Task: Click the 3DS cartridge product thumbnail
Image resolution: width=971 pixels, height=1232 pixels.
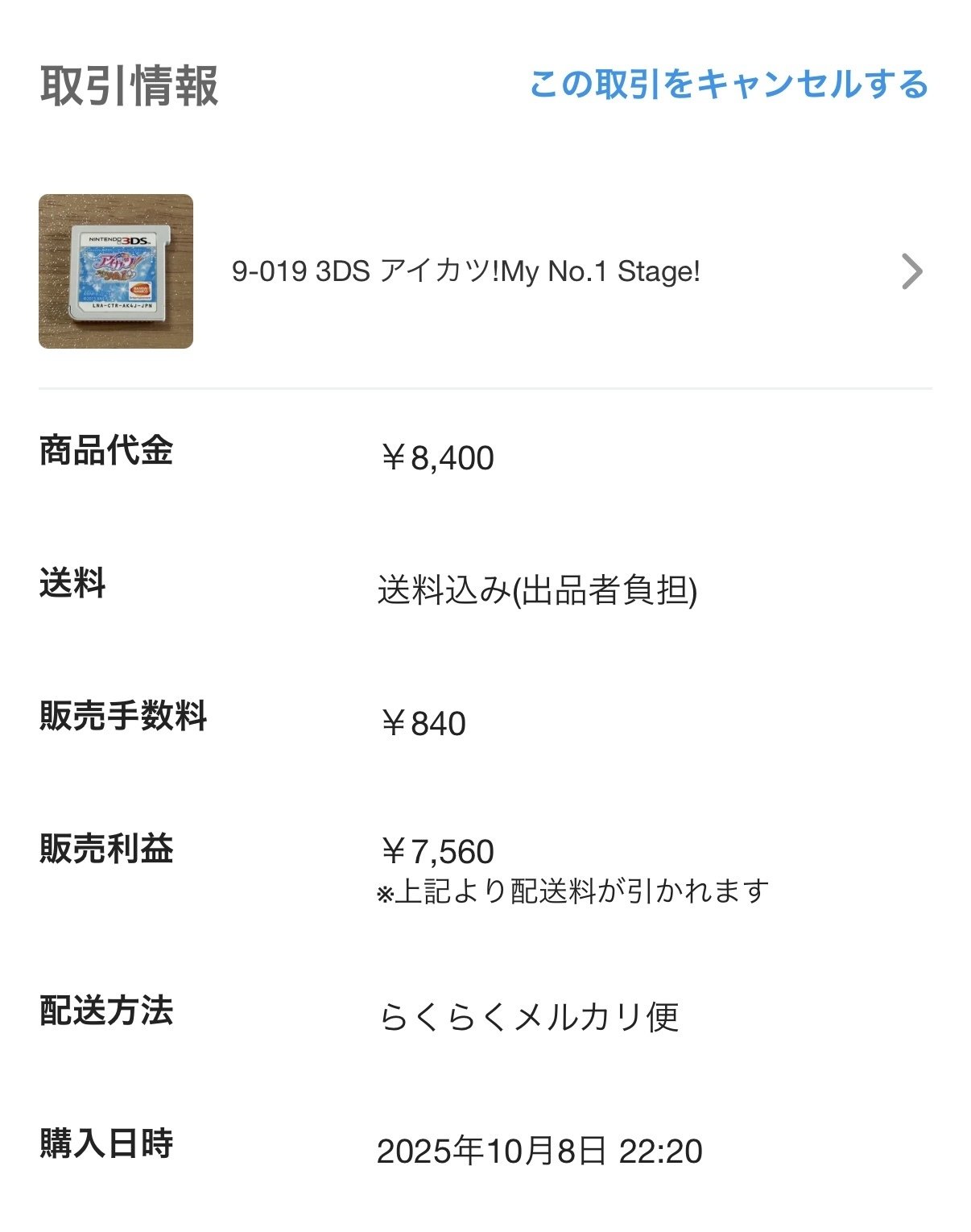Action: [117, 272]
